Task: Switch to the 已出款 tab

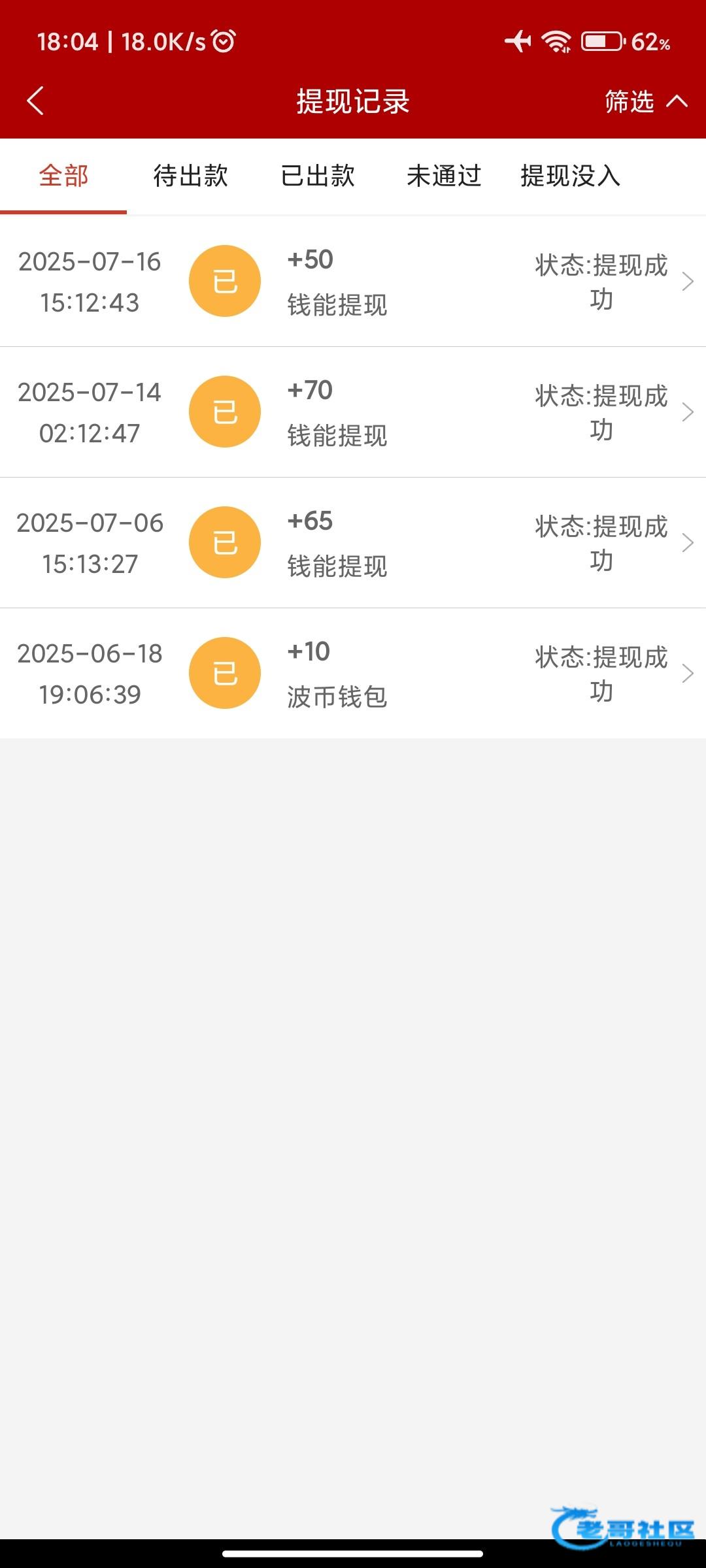Action: pos(317,176)
